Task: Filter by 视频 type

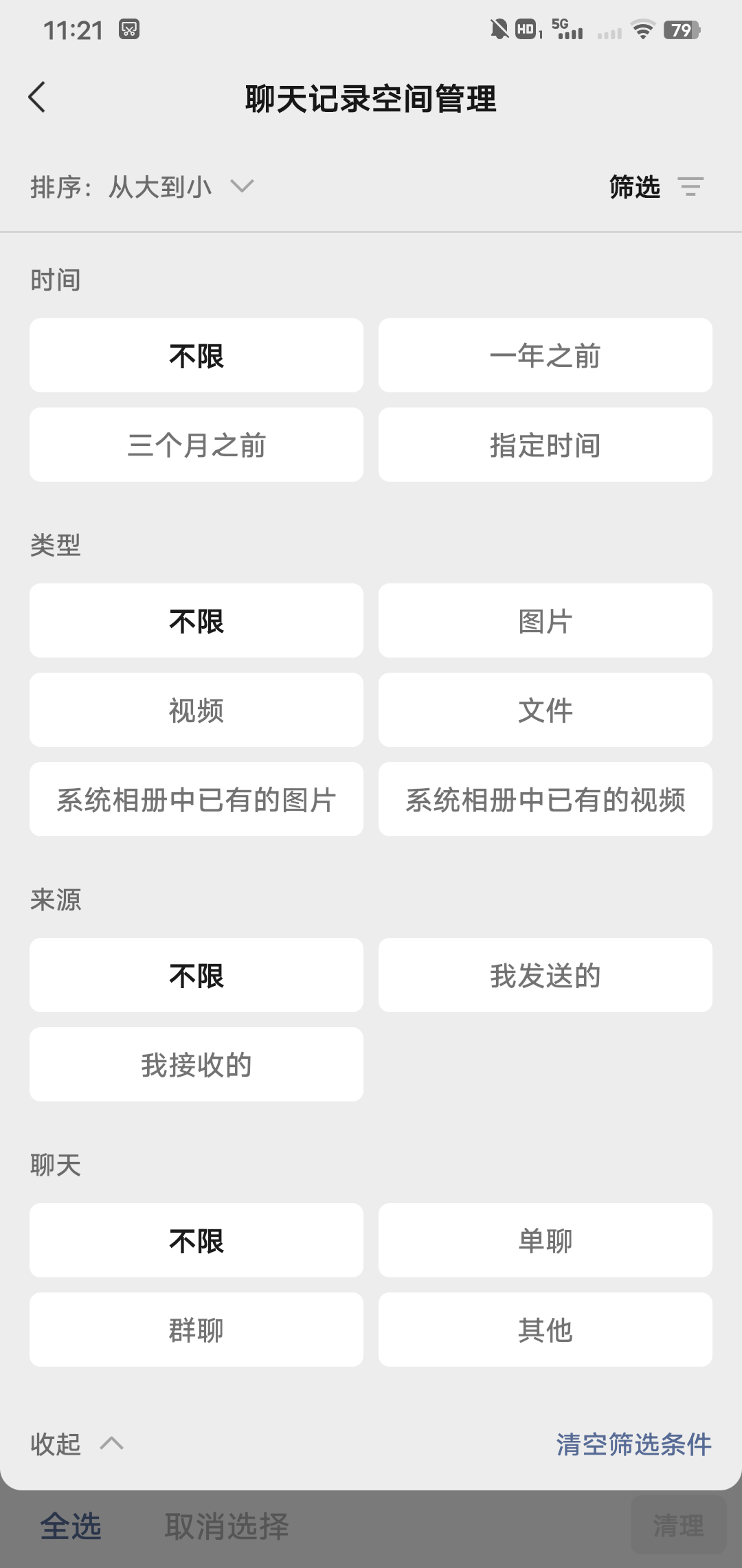Action: pos(196,710)
